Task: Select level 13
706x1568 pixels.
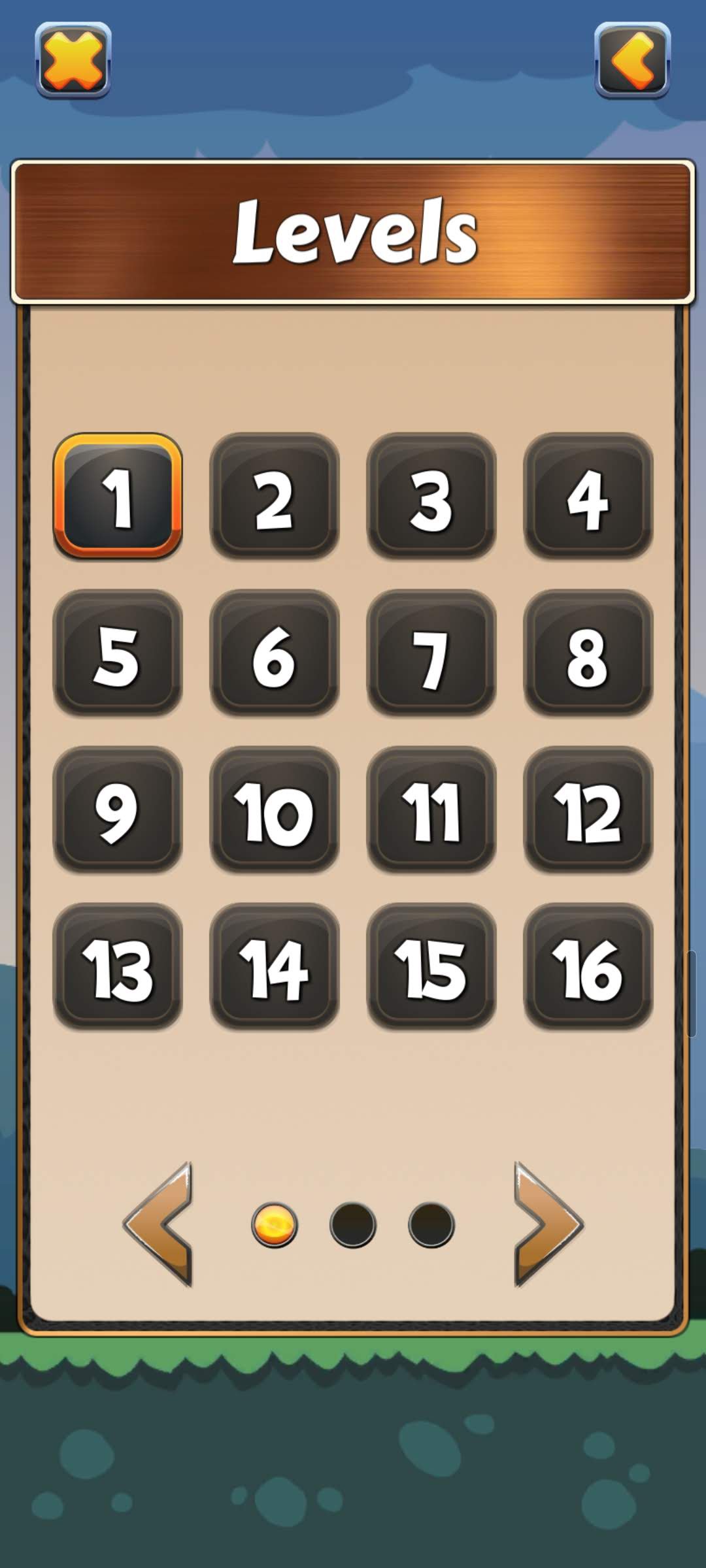Action: 118,966
